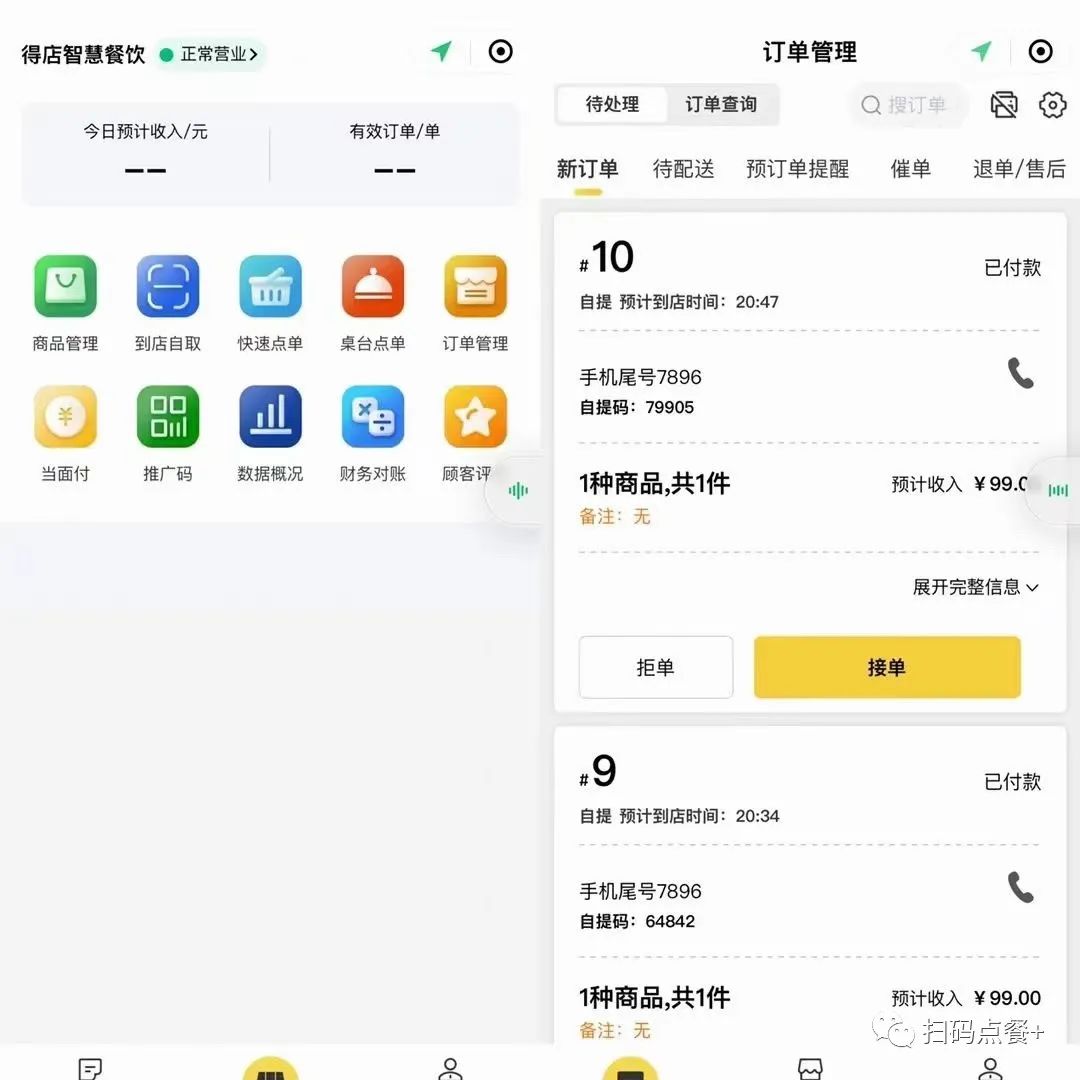Open the 催单 tab

[911, 169]
